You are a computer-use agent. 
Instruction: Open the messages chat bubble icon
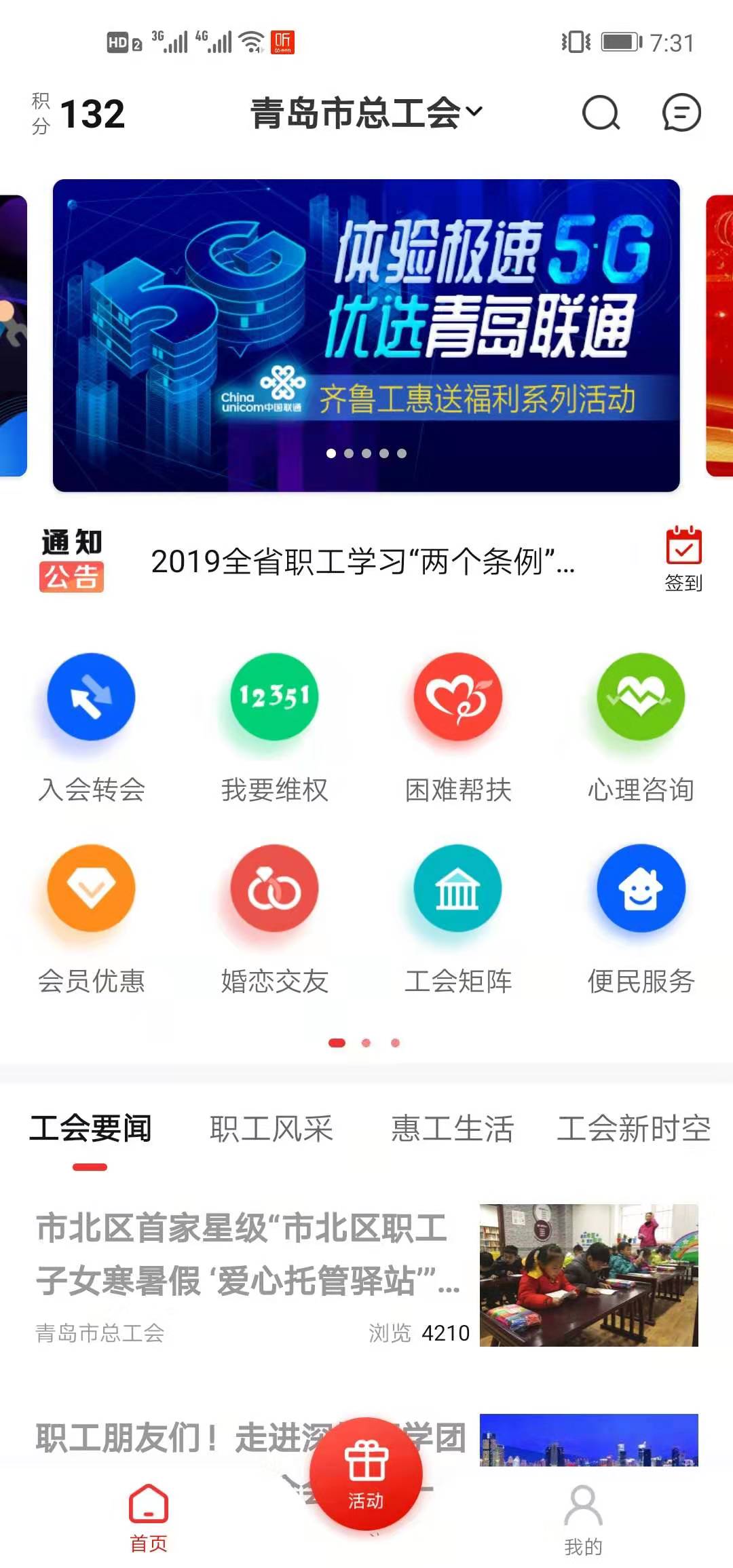click(x=681, y=113)
